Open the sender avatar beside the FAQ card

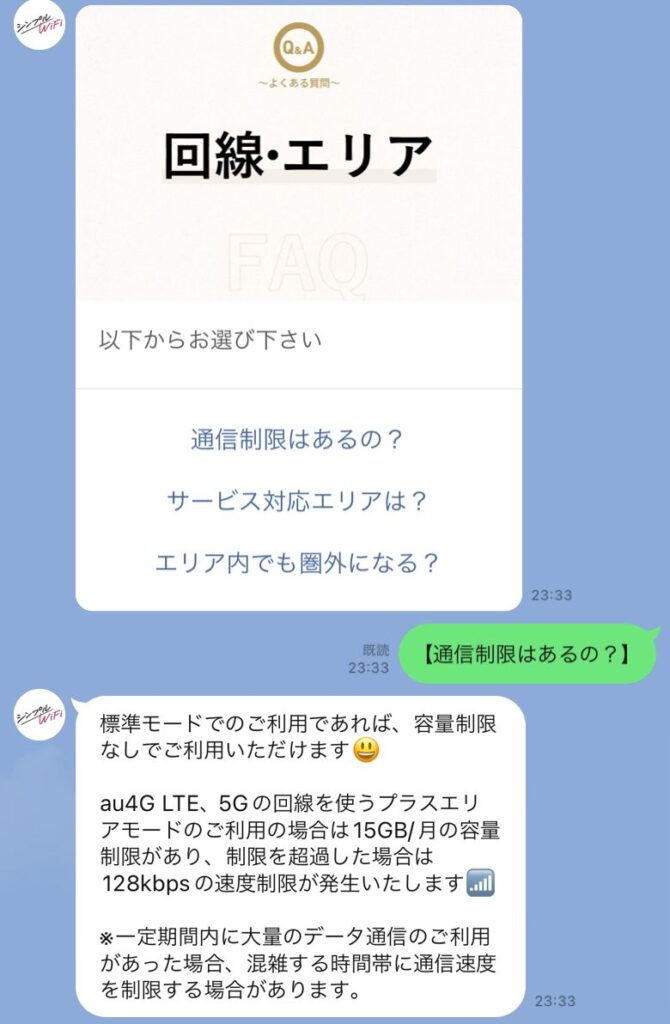(x=39, y=28)
